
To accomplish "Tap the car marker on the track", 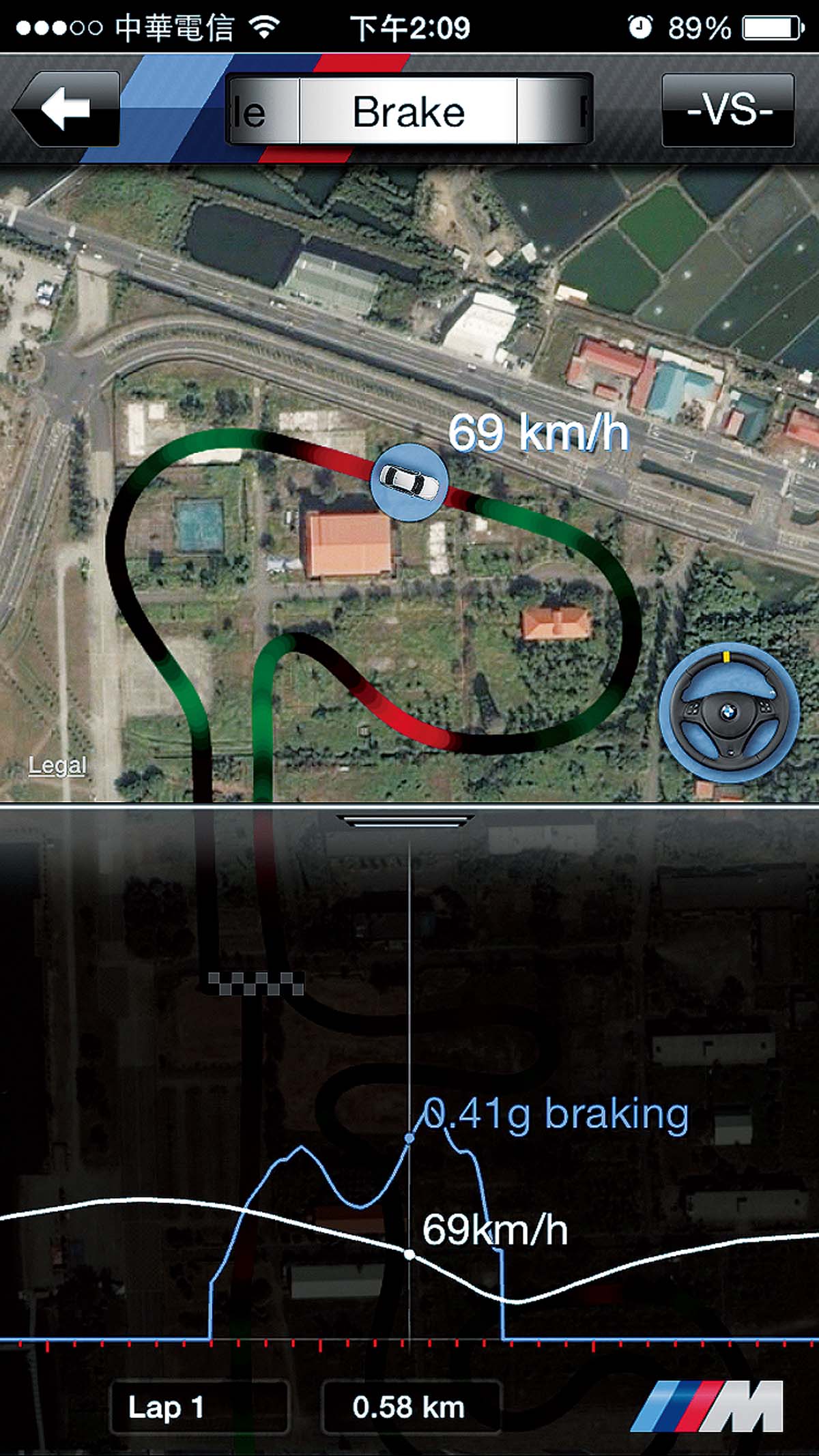I will (x=409, y=482).
